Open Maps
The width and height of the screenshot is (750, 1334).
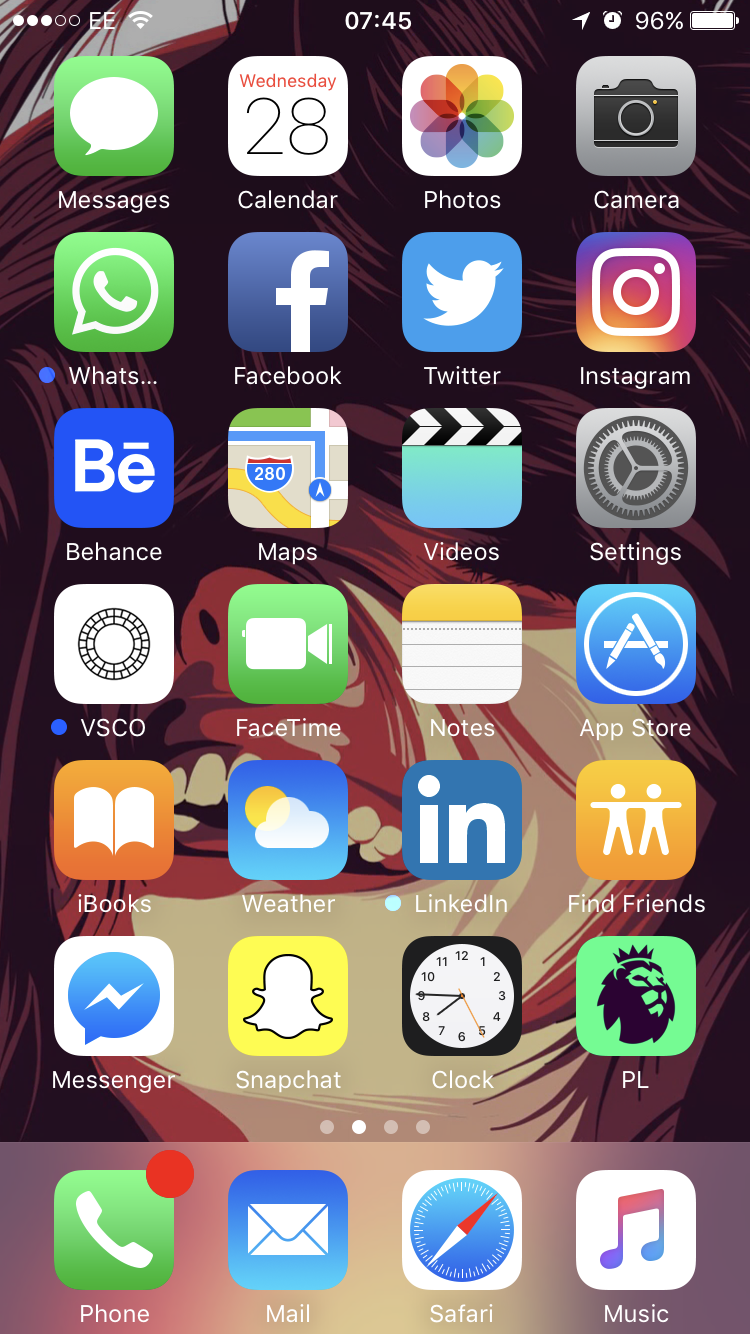pos(288,468)
